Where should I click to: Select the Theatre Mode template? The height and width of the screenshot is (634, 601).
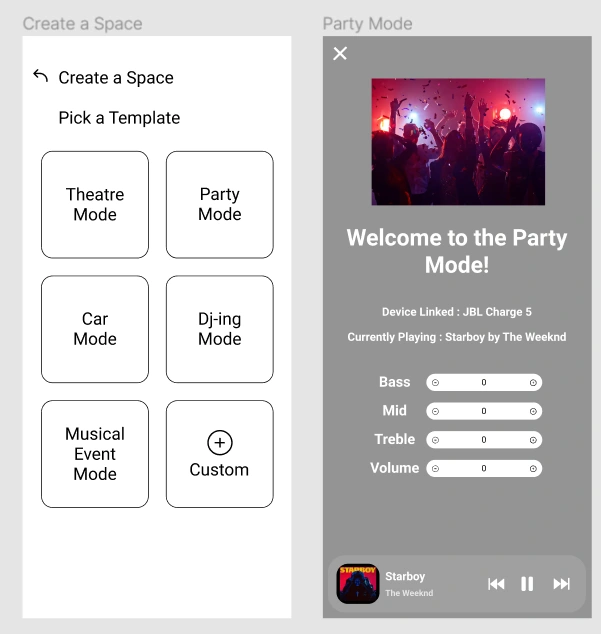pos(95,205)
